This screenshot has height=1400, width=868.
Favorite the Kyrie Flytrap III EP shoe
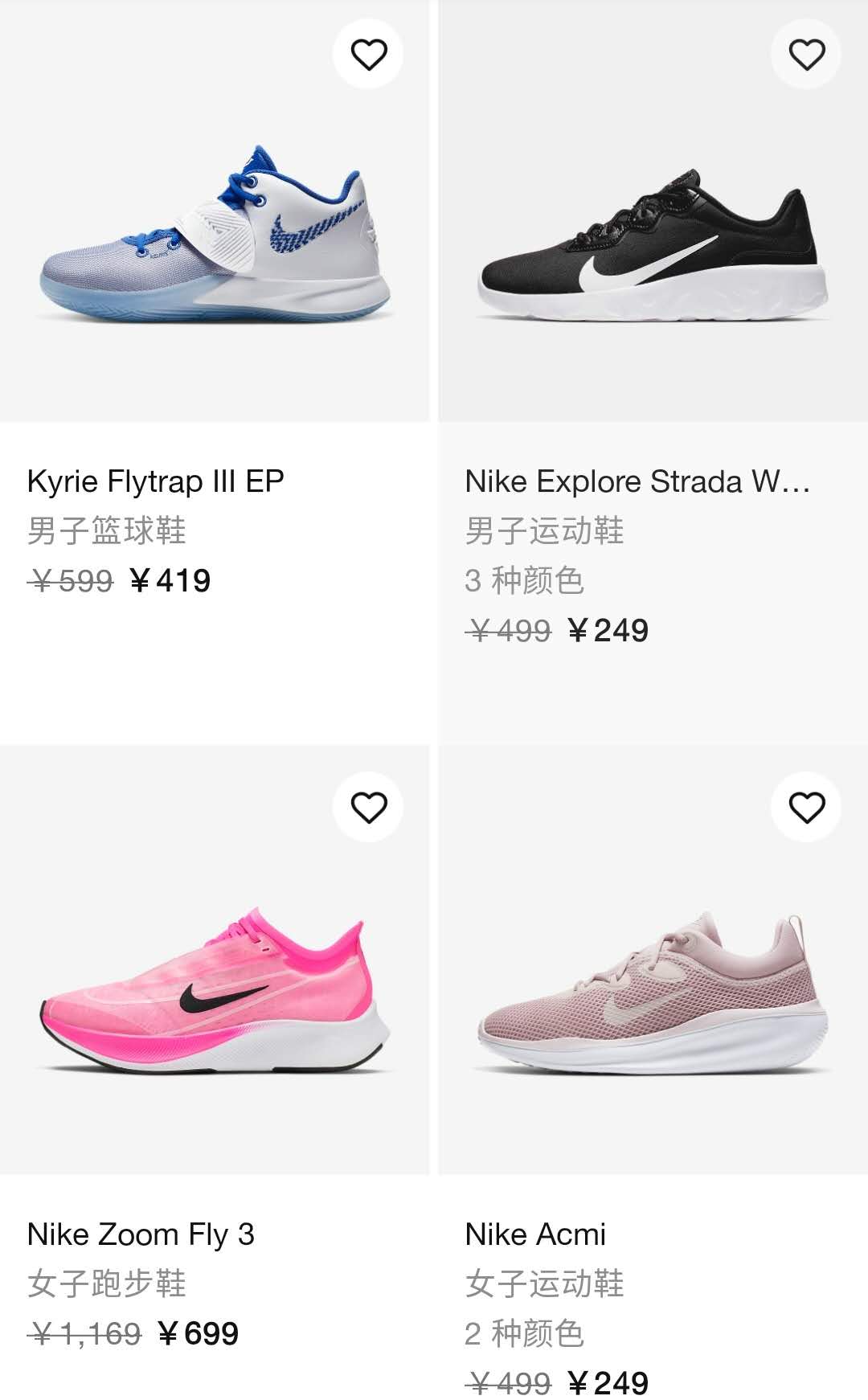coord(368,55)
